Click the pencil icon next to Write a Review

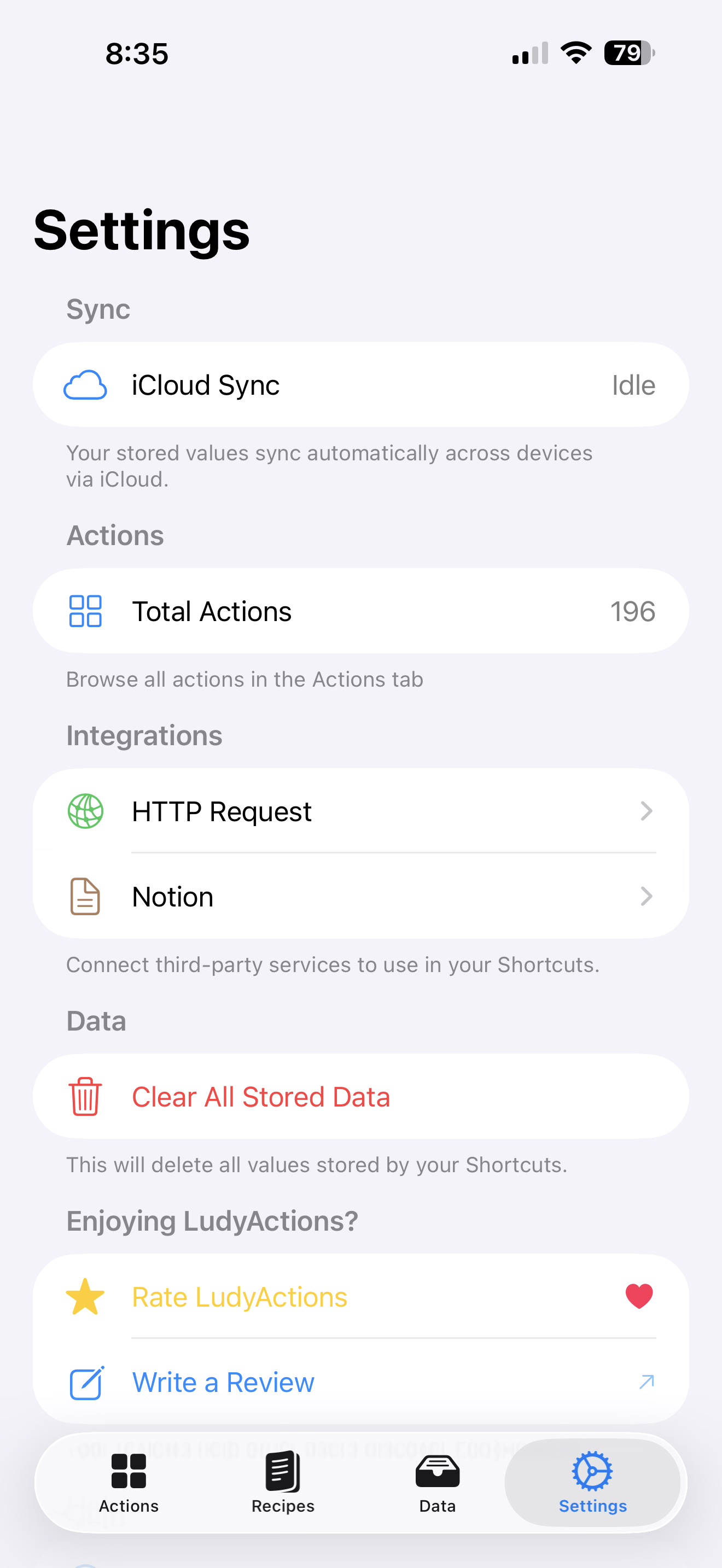86,1382
